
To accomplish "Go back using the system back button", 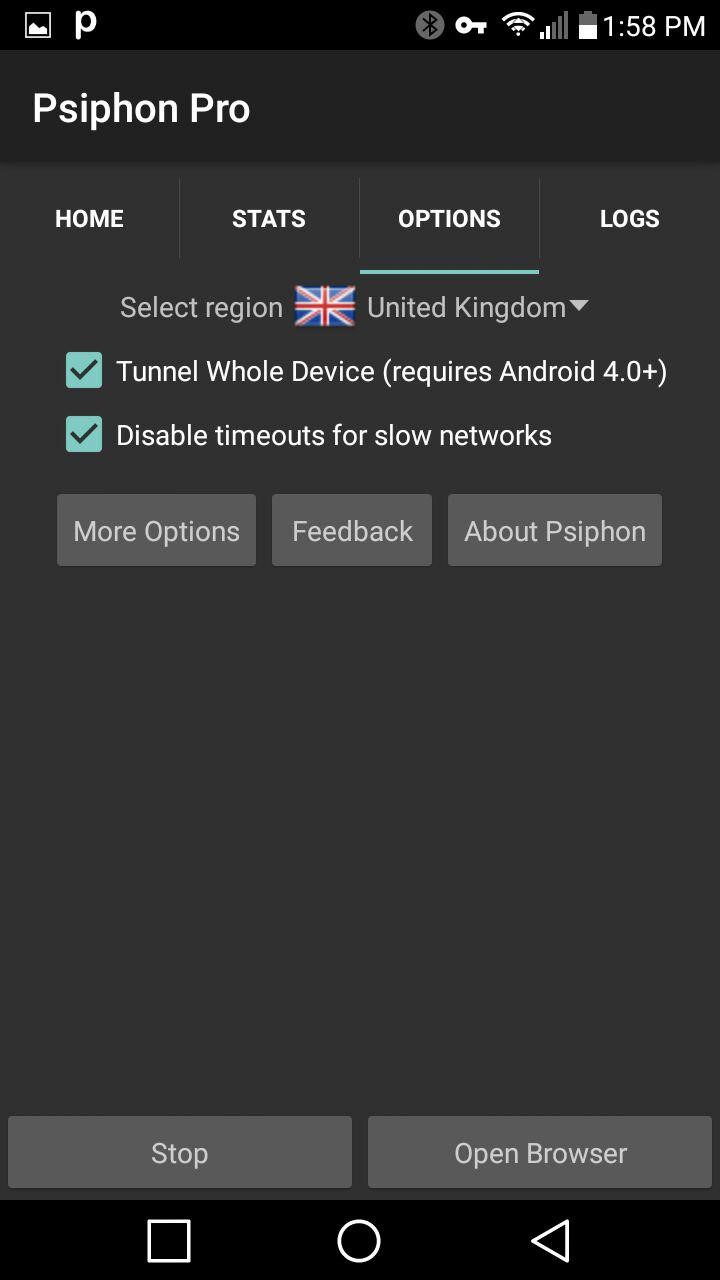I will 550,1241.
